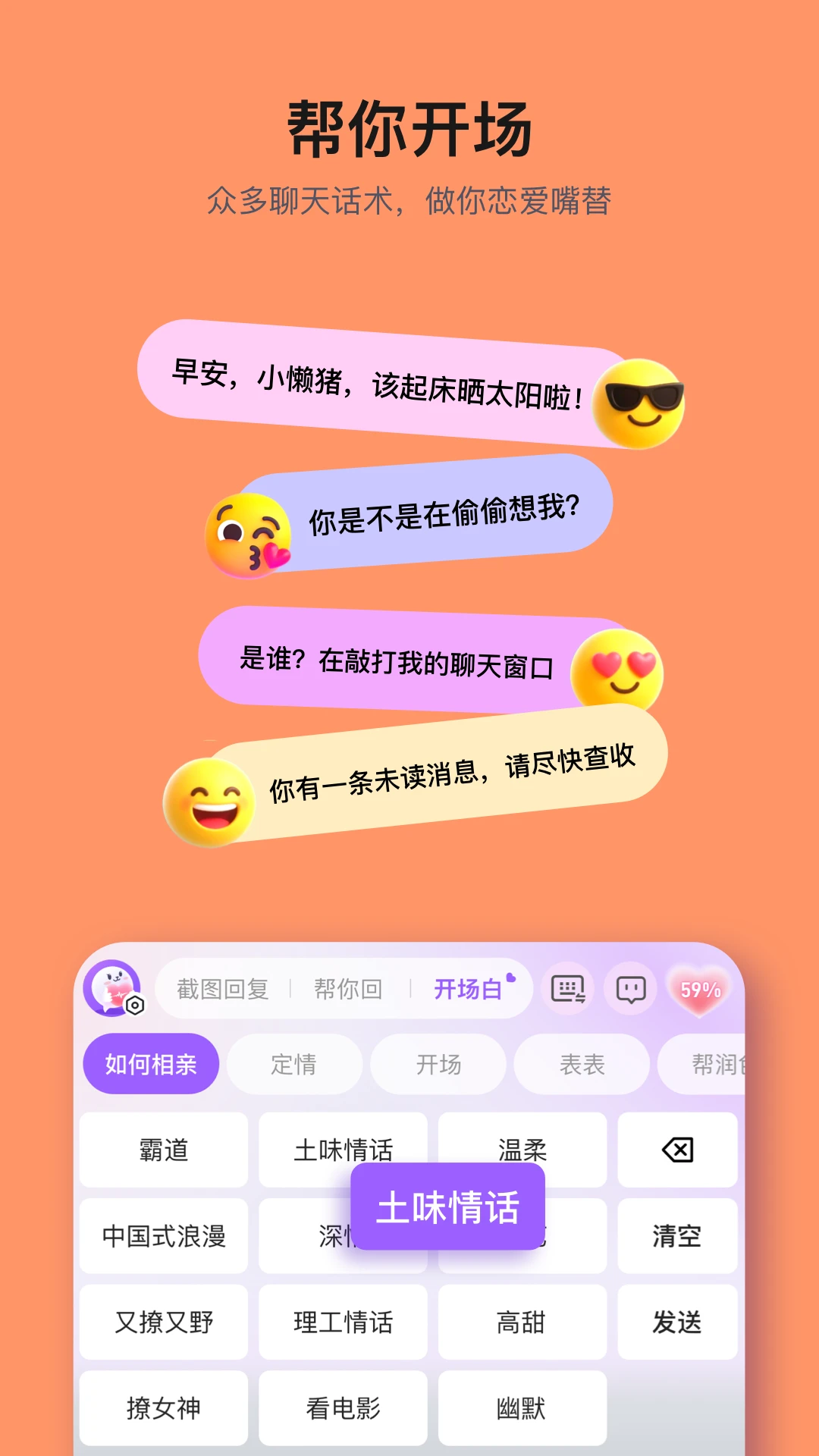Switch keyboards with the keyboard icon
This screenshot has width=819, height=1456.
click(568, 987)
